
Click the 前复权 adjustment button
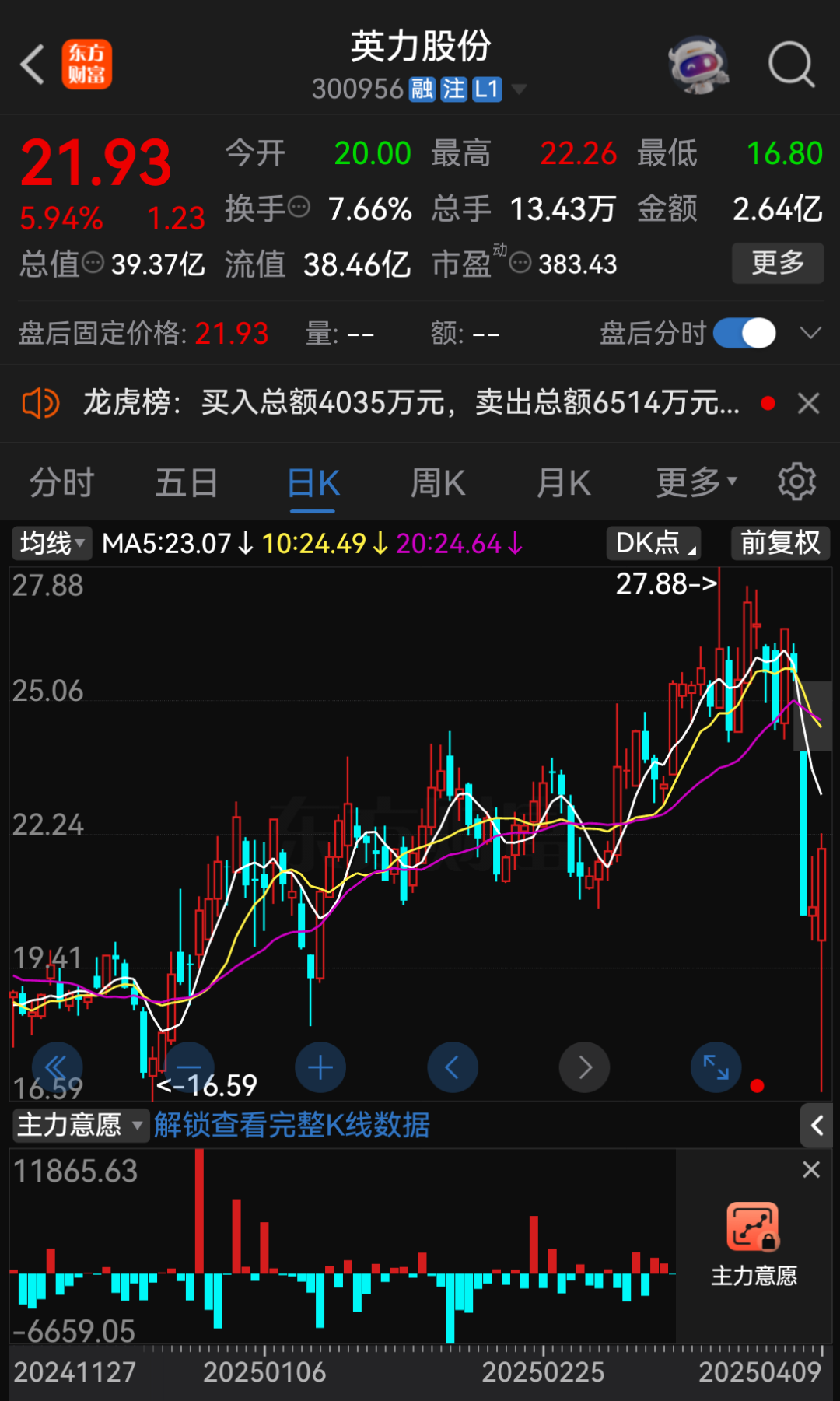tap(779, 543)
